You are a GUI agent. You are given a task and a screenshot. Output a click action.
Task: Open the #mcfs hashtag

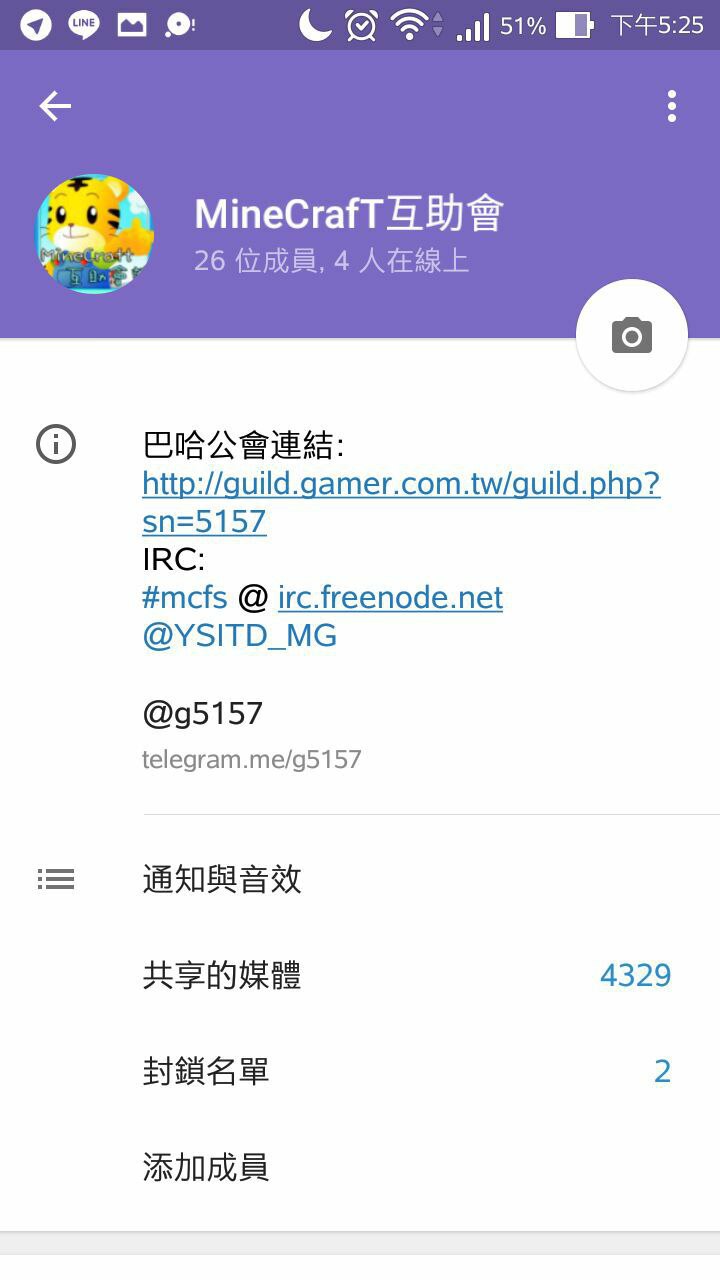(185, 598)
